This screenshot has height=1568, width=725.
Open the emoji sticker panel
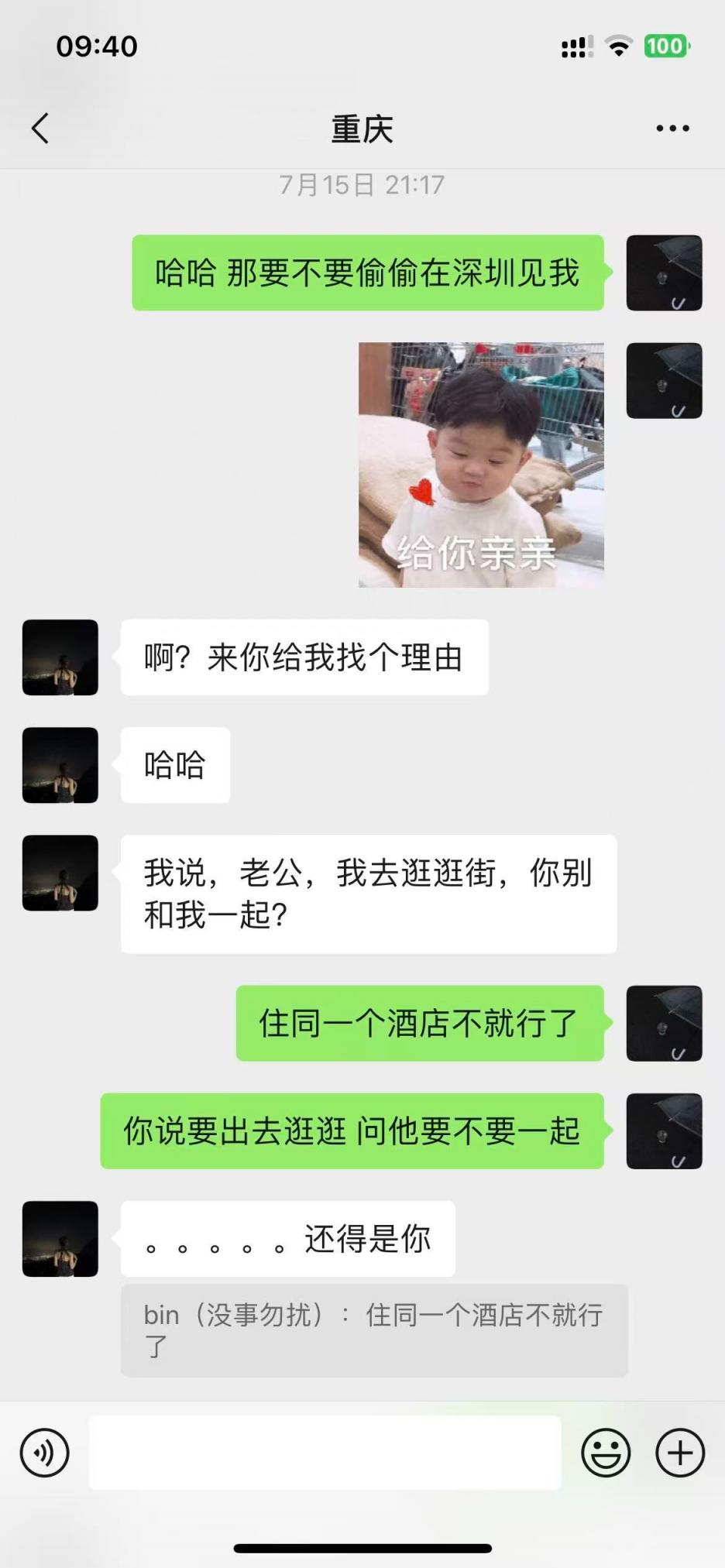click(x=606, y=1453)
